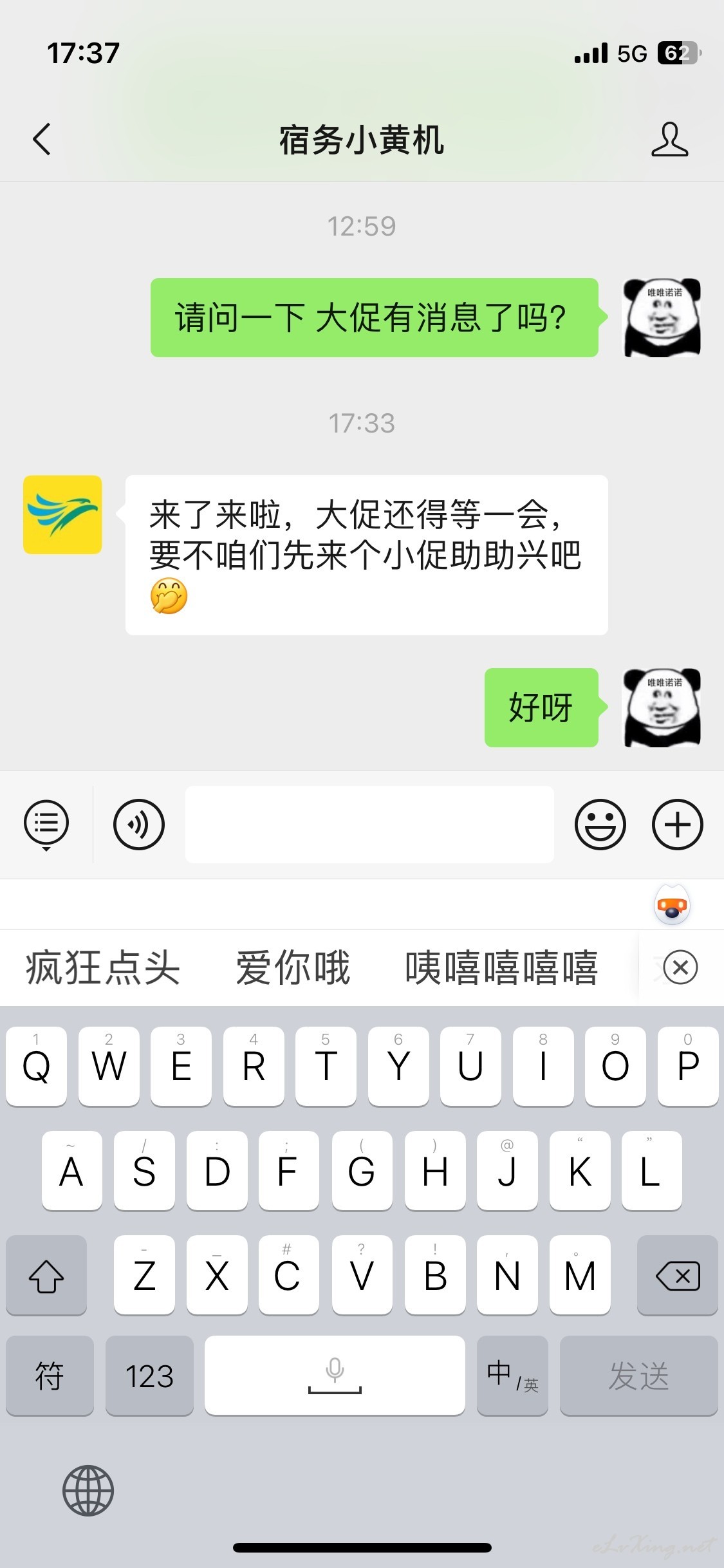Open the account profile icon in header
Screen dimensions: 724x1568
(669, 139)
